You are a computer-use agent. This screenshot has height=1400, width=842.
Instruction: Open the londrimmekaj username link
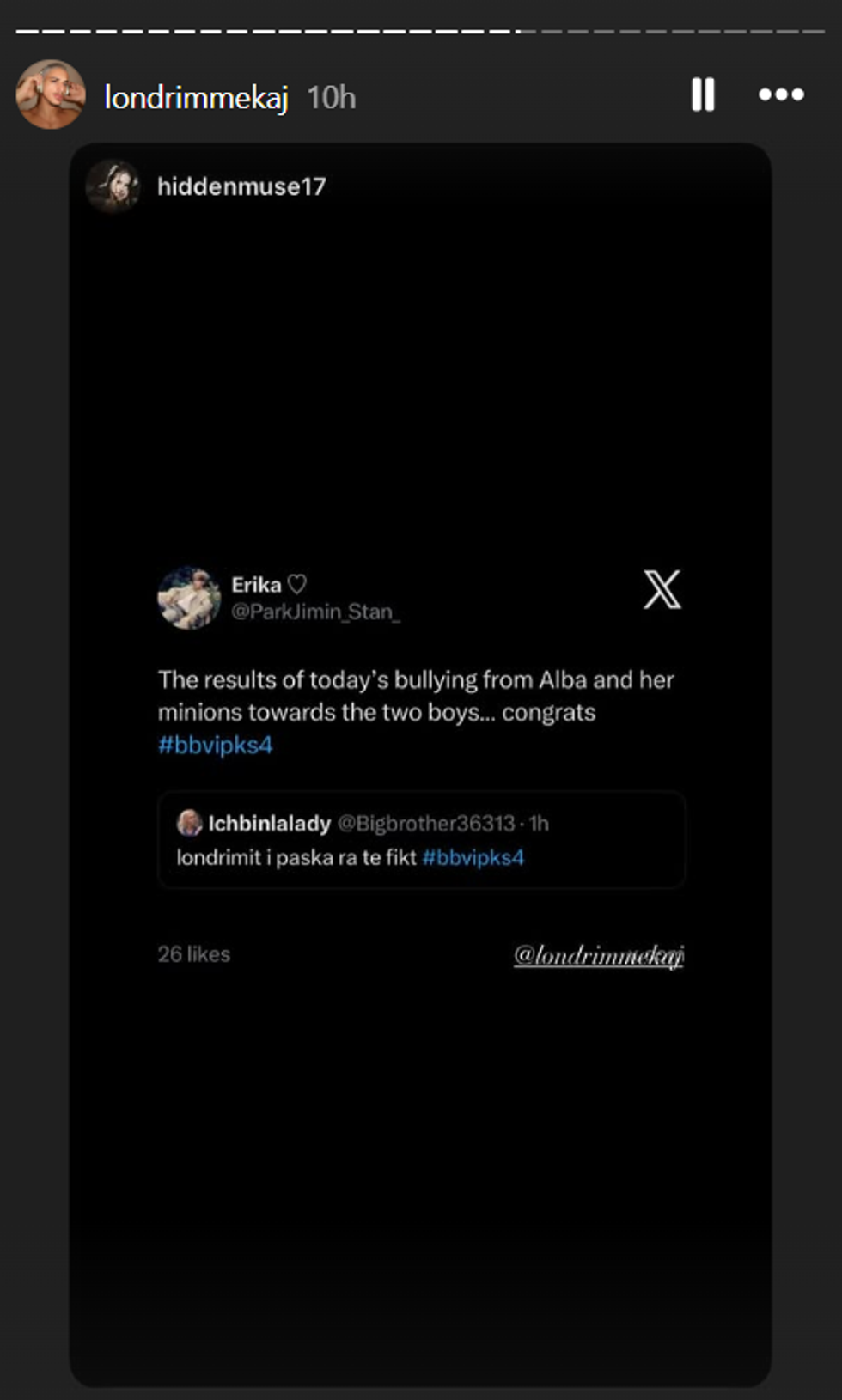(x=196, y=97)
